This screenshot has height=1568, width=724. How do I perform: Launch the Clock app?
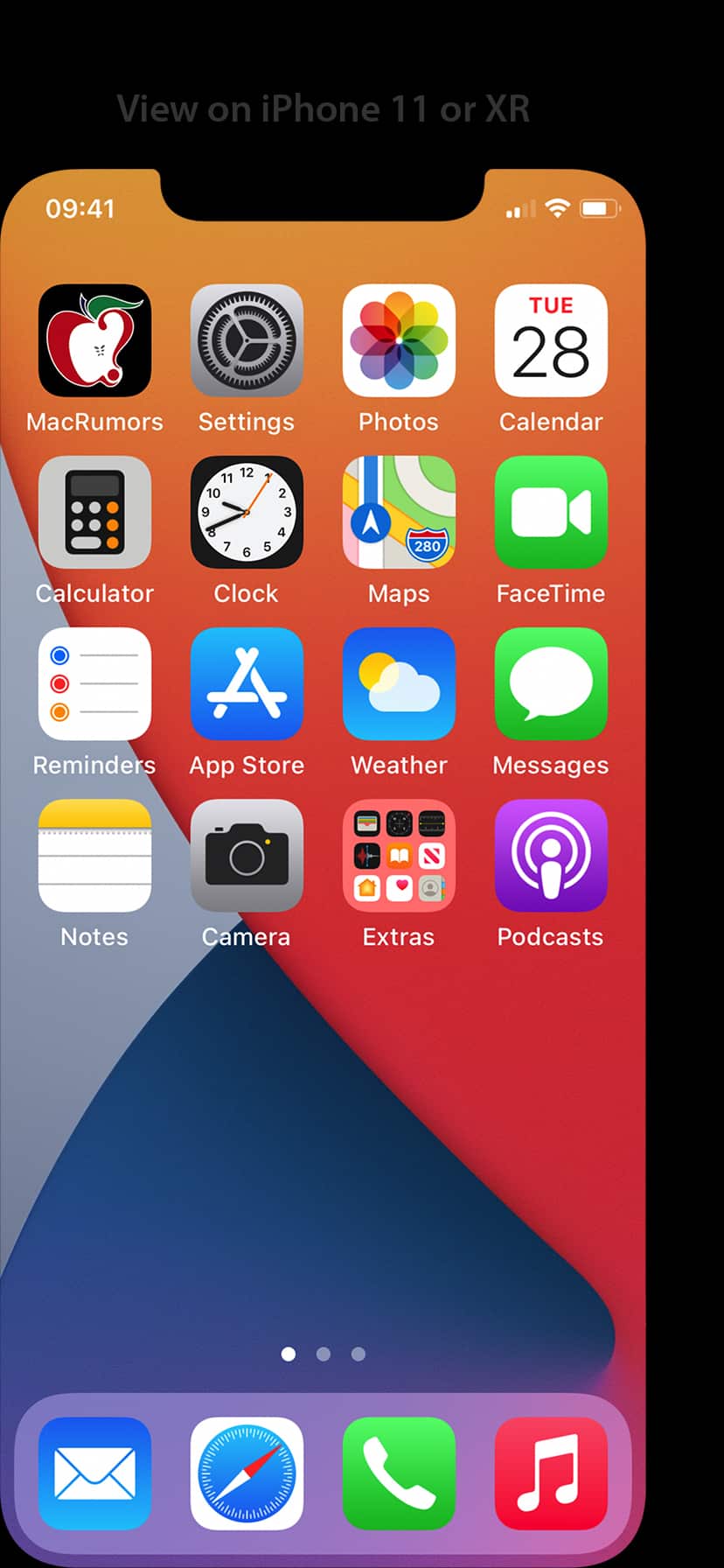[247, 513]
